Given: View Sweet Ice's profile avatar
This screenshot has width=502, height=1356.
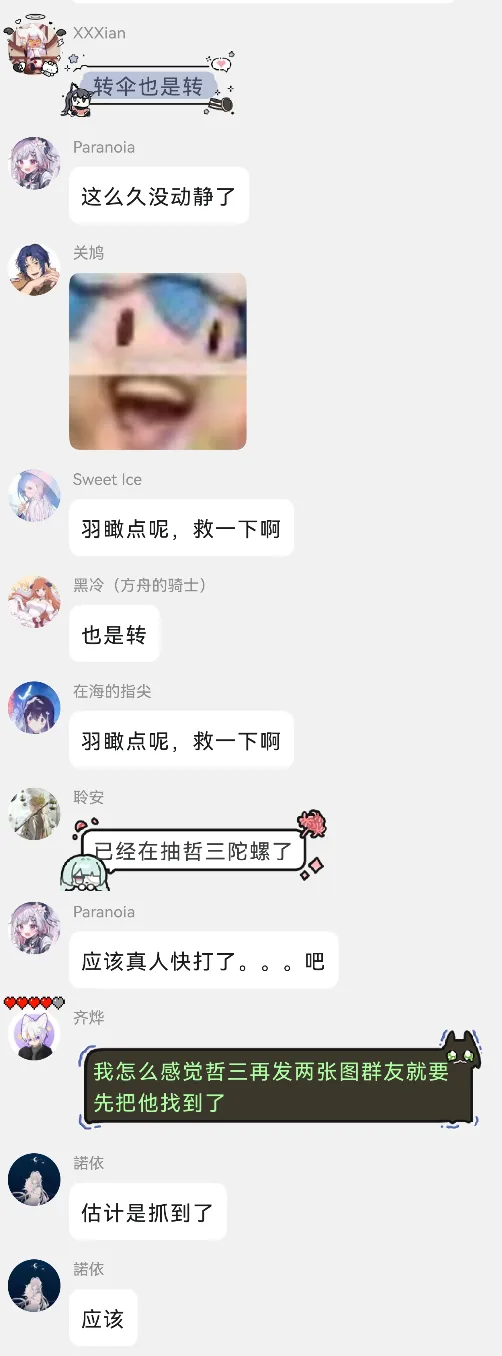Looking at the screenshot, I should click(35, 495).
